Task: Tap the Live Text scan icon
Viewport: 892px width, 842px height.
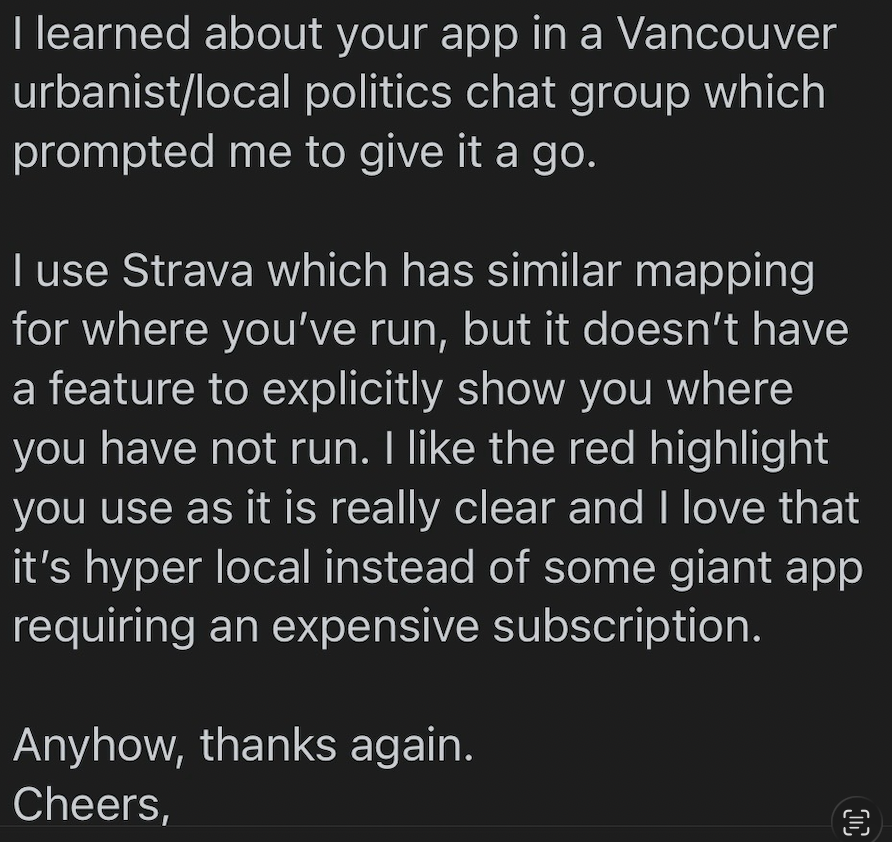Action: point(856,821)
